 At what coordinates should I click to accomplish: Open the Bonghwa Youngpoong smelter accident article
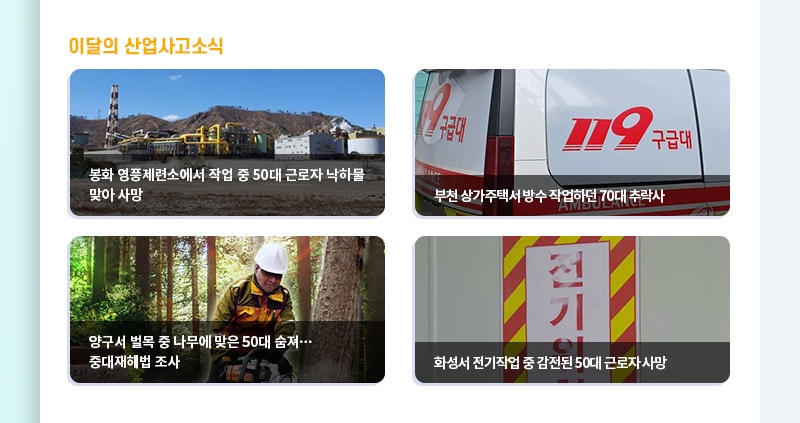(227, 143)
